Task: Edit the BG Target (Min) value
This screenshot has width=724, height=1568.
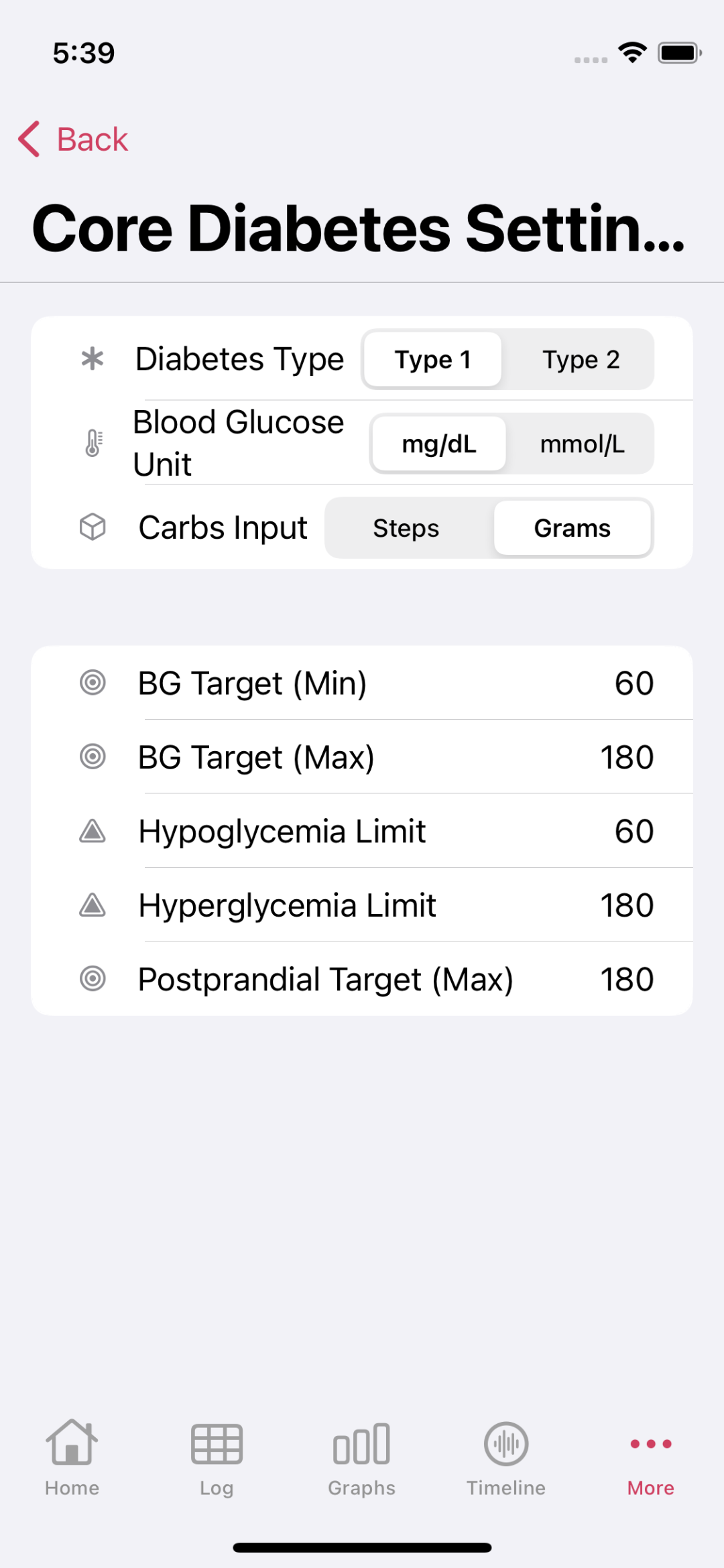Action: pos(362,683)
